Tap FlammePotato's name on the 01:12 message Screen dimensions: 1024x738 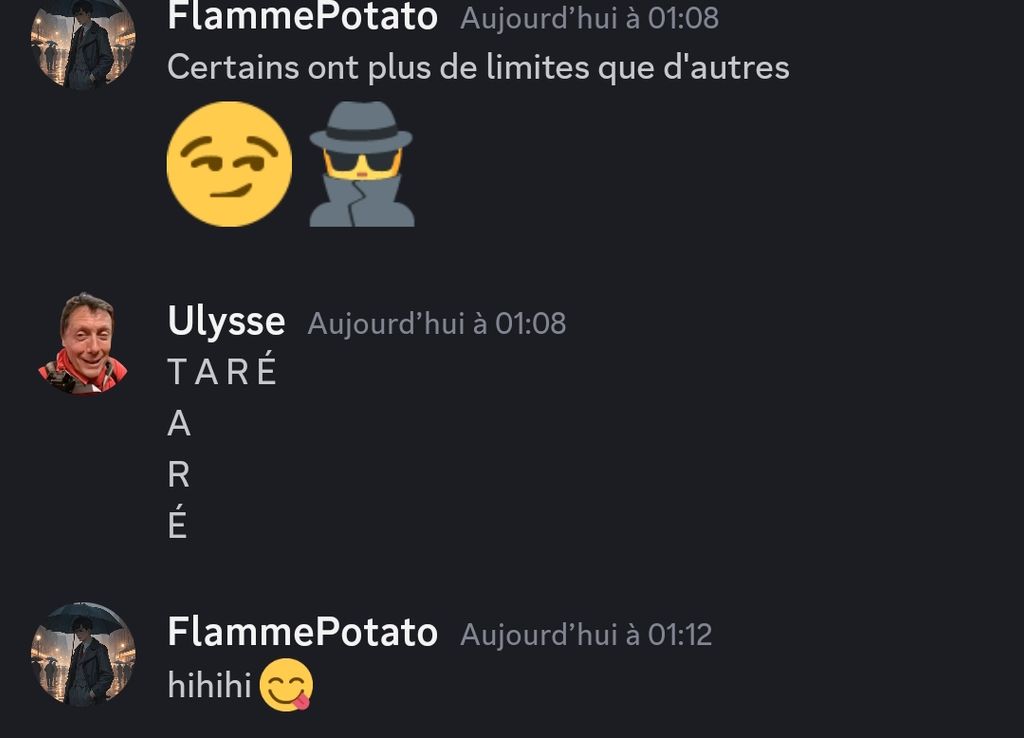(302, 632)
